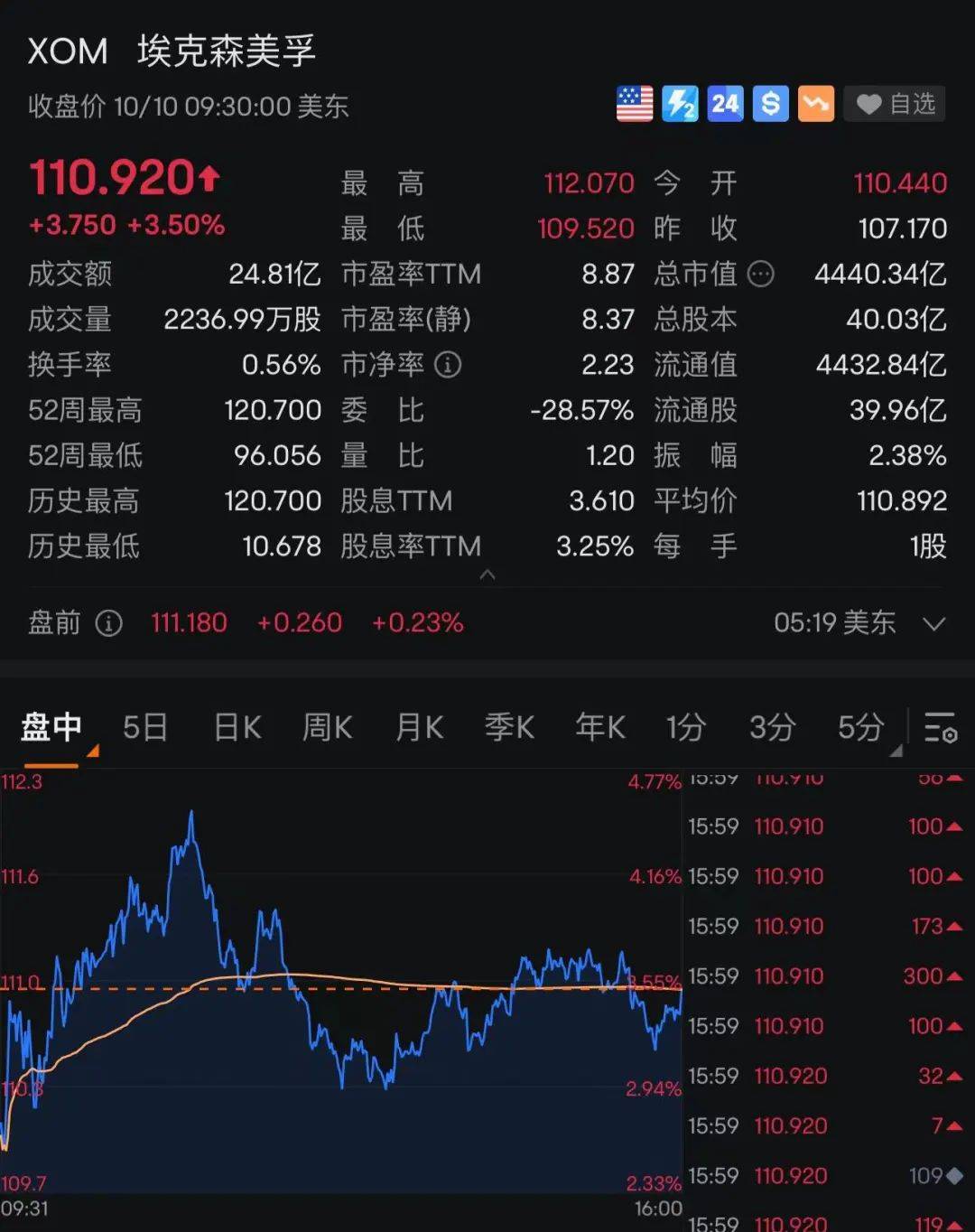Switch to the 1分 chart

pos(685,727)
